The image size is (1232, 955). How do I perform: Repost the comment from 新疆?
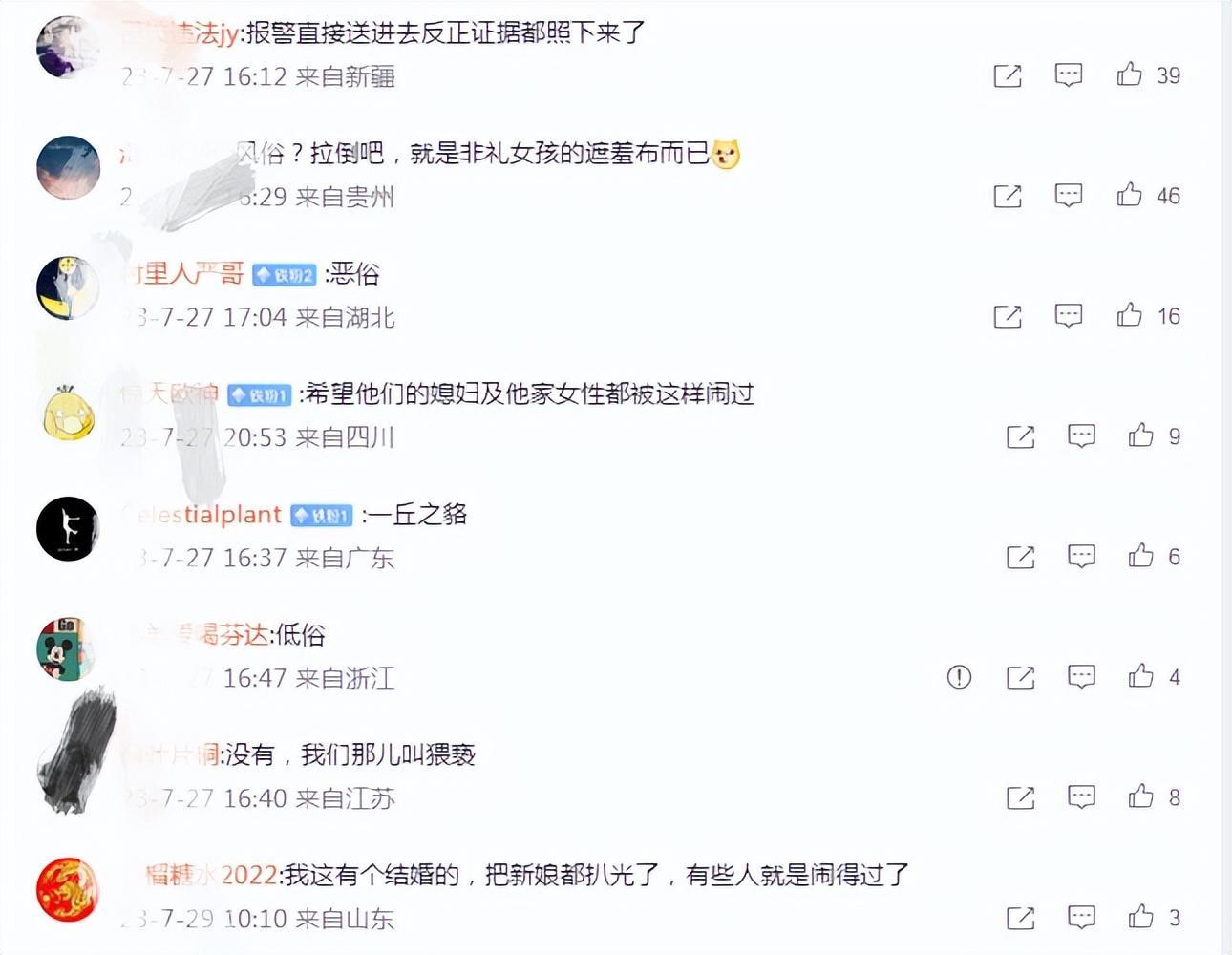(1008, 75)
